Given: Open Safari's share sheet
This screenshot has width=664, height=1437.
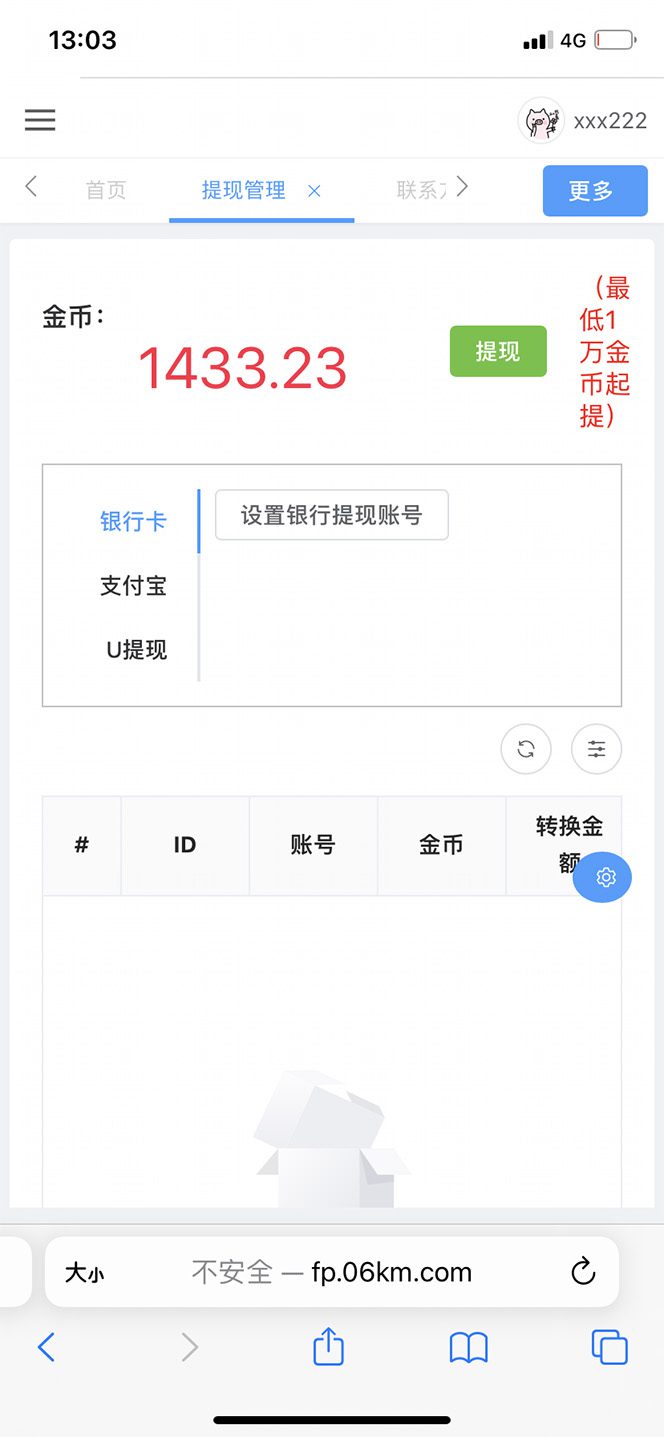Looking at the screenshot, I should tap(328, 1348).
